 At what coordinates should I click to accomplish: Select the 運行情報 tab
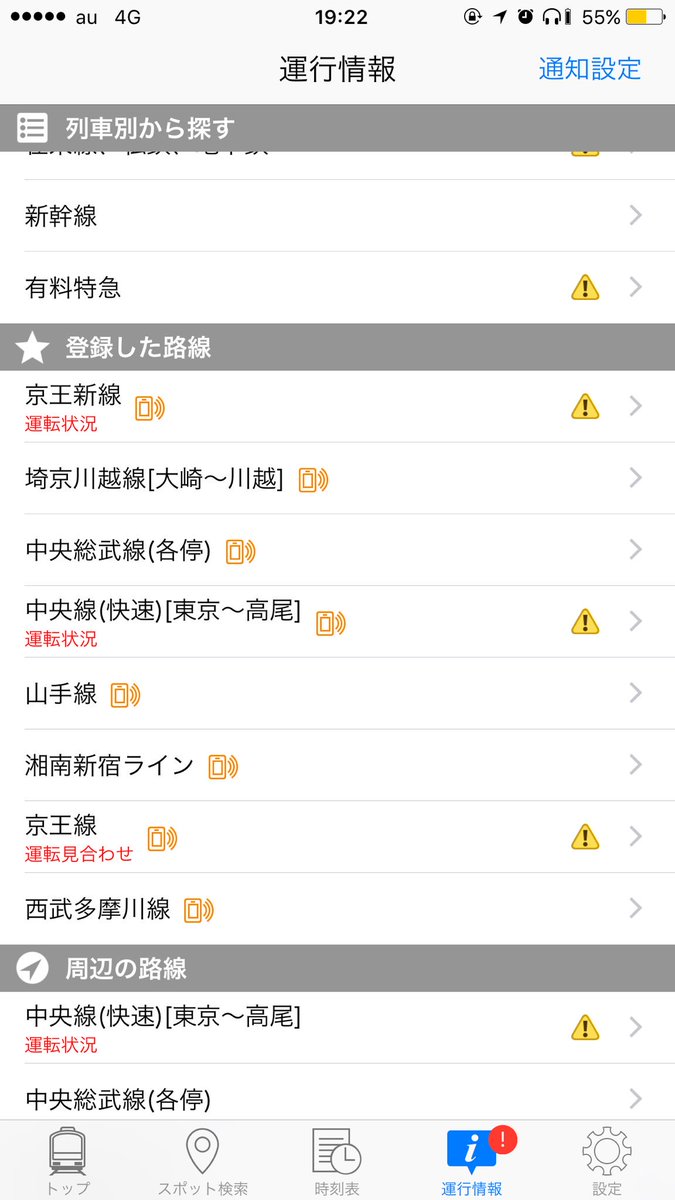tap(473, 1161)
